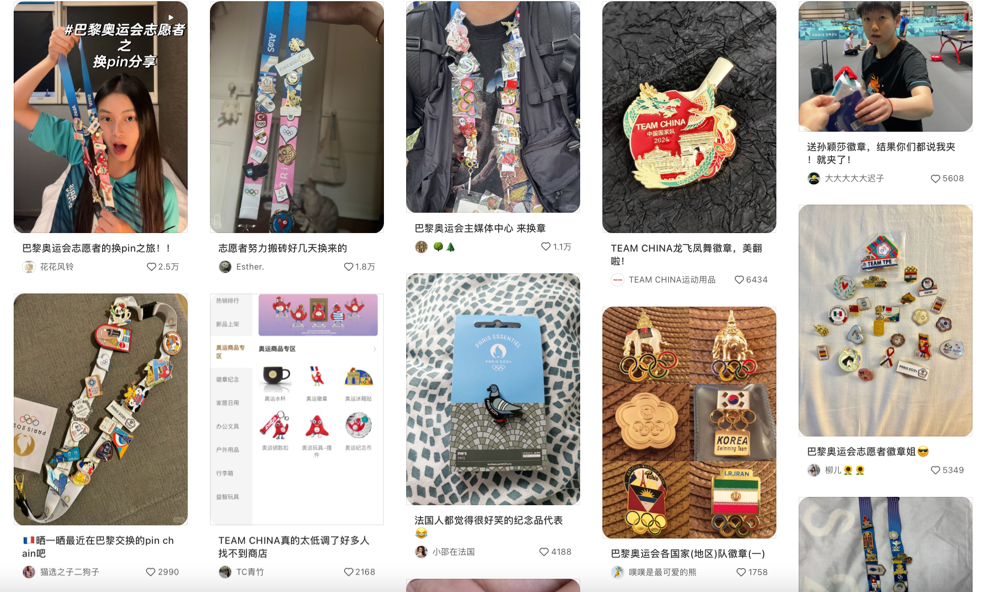
Task: Like the post by 大大大大大迟子
Action: point(936,179)
